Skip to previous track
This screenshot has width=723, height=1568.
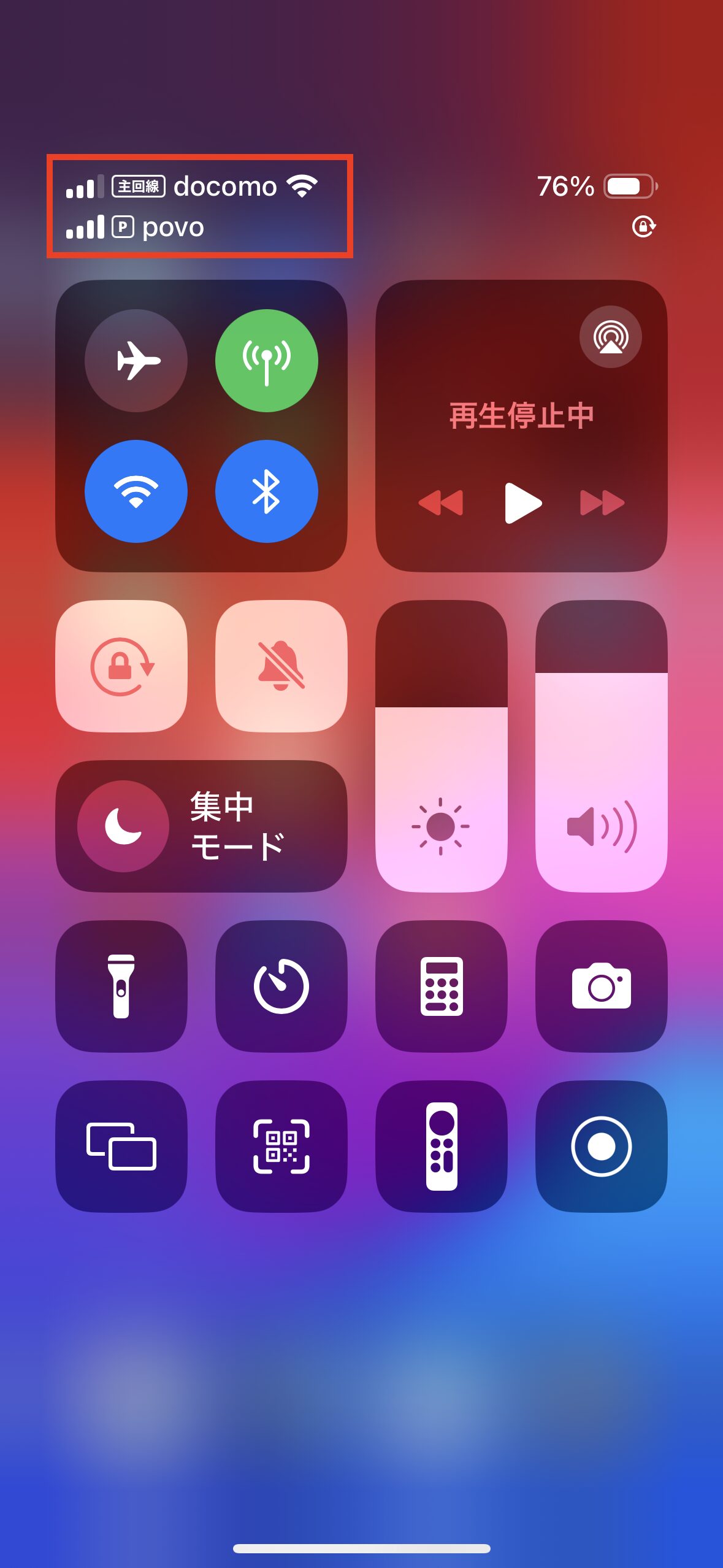coord(441,503)
